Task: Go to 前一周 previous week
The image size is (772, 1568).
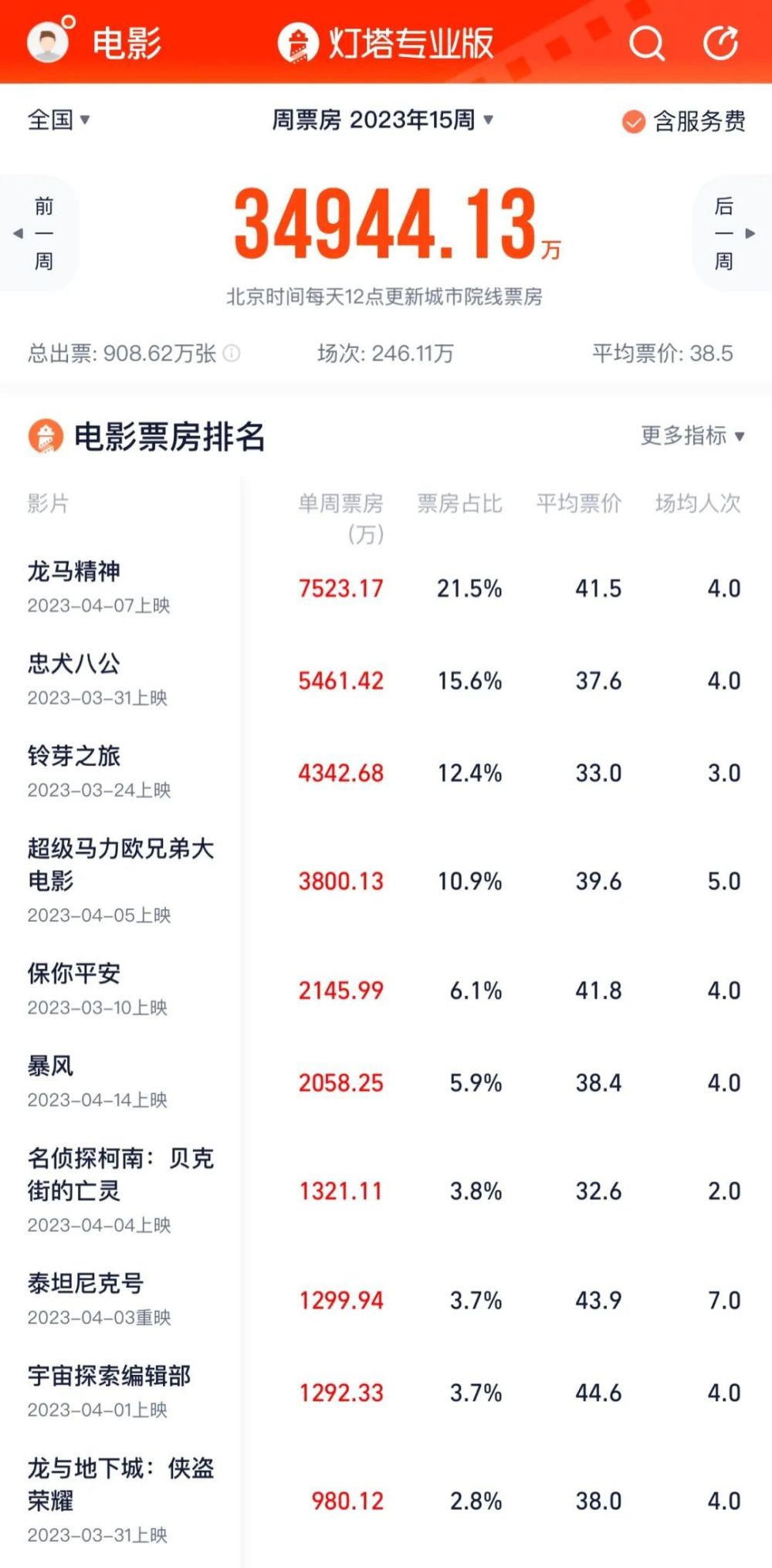Action: [x=39, y=233]
